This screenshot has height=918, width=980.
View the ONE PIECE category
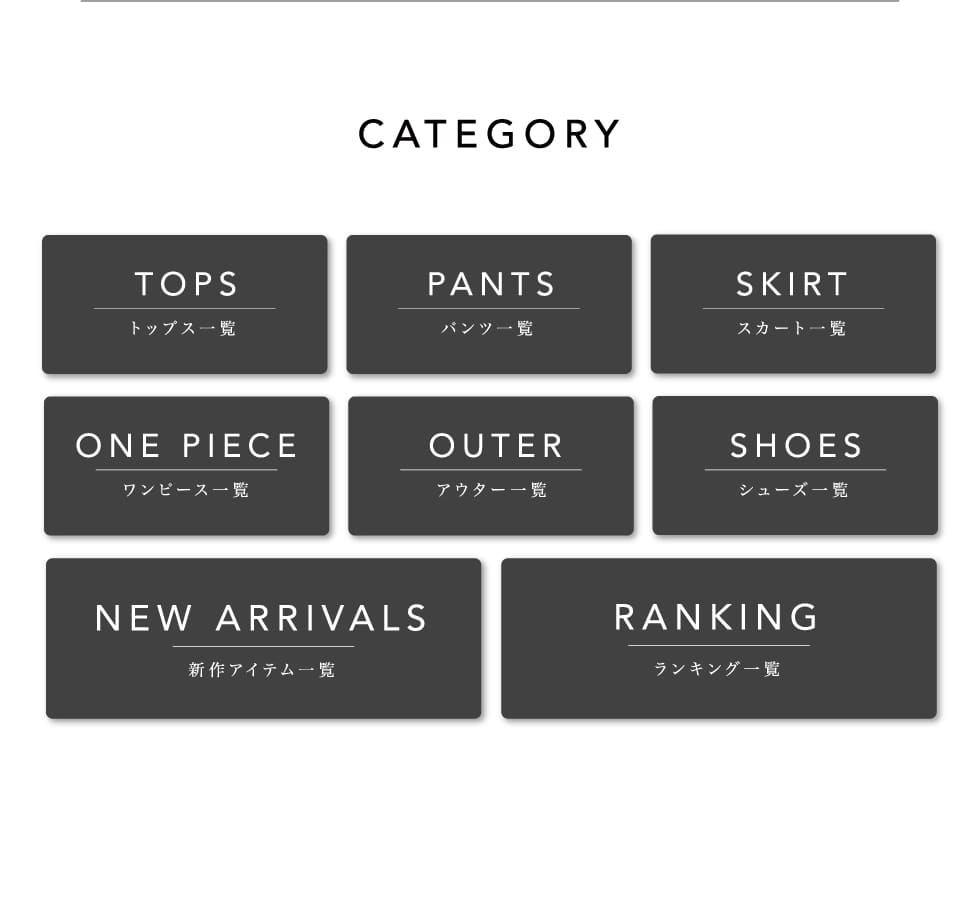pos(187,466)
